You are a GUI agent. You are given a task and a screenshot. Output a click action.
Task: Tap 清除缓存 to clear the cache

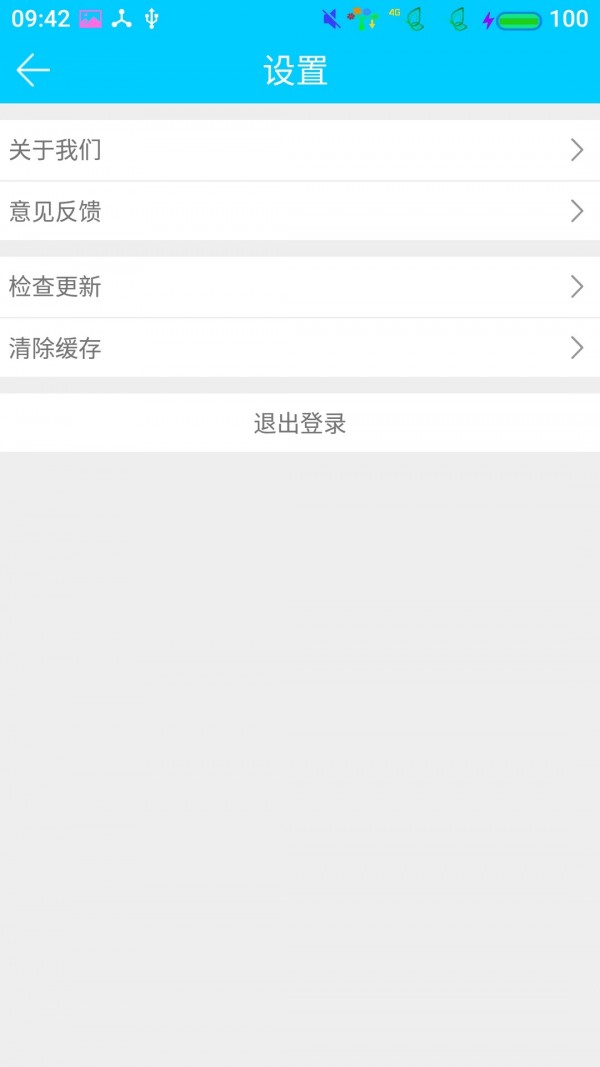tap(299, 348)
